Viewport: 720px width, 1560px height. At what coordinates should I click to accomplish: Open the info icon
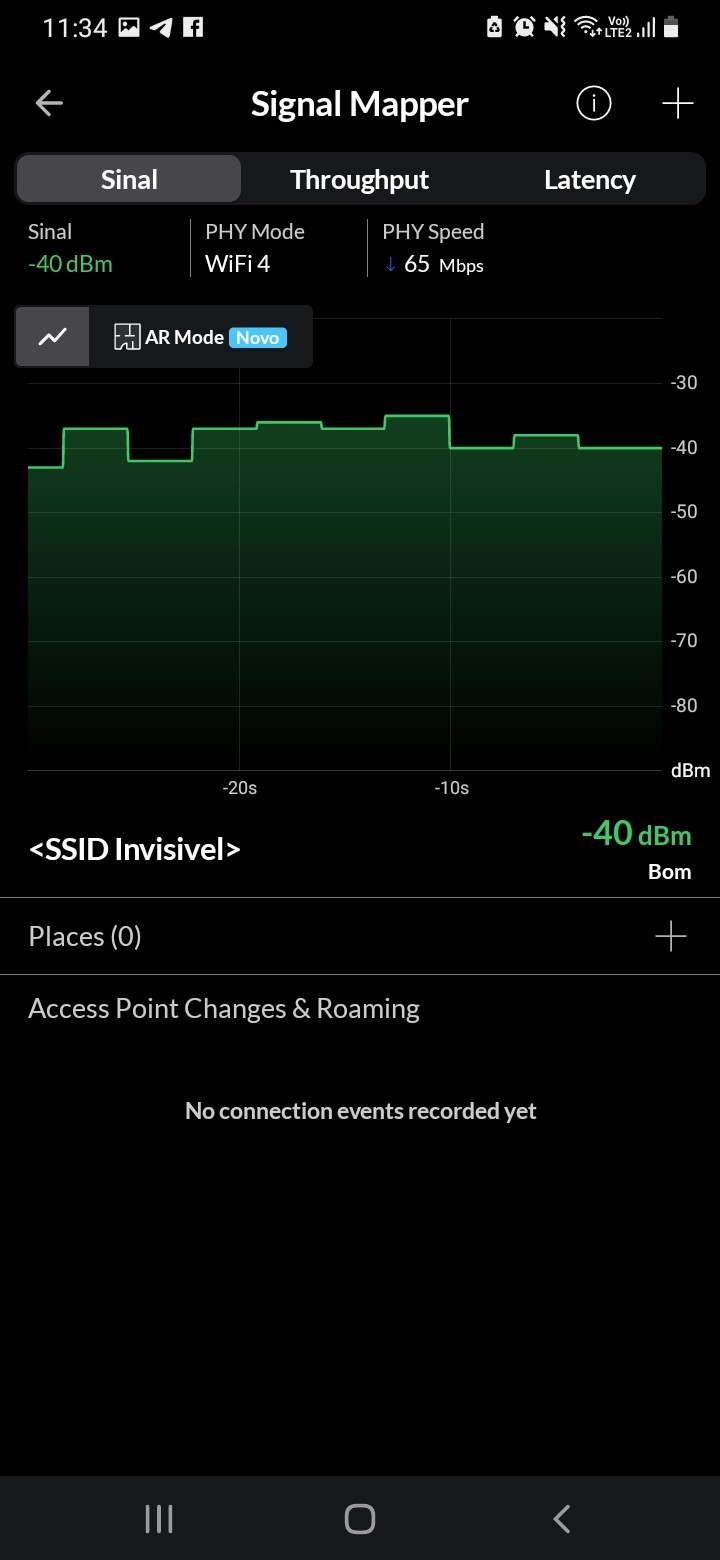pos(593,103)
